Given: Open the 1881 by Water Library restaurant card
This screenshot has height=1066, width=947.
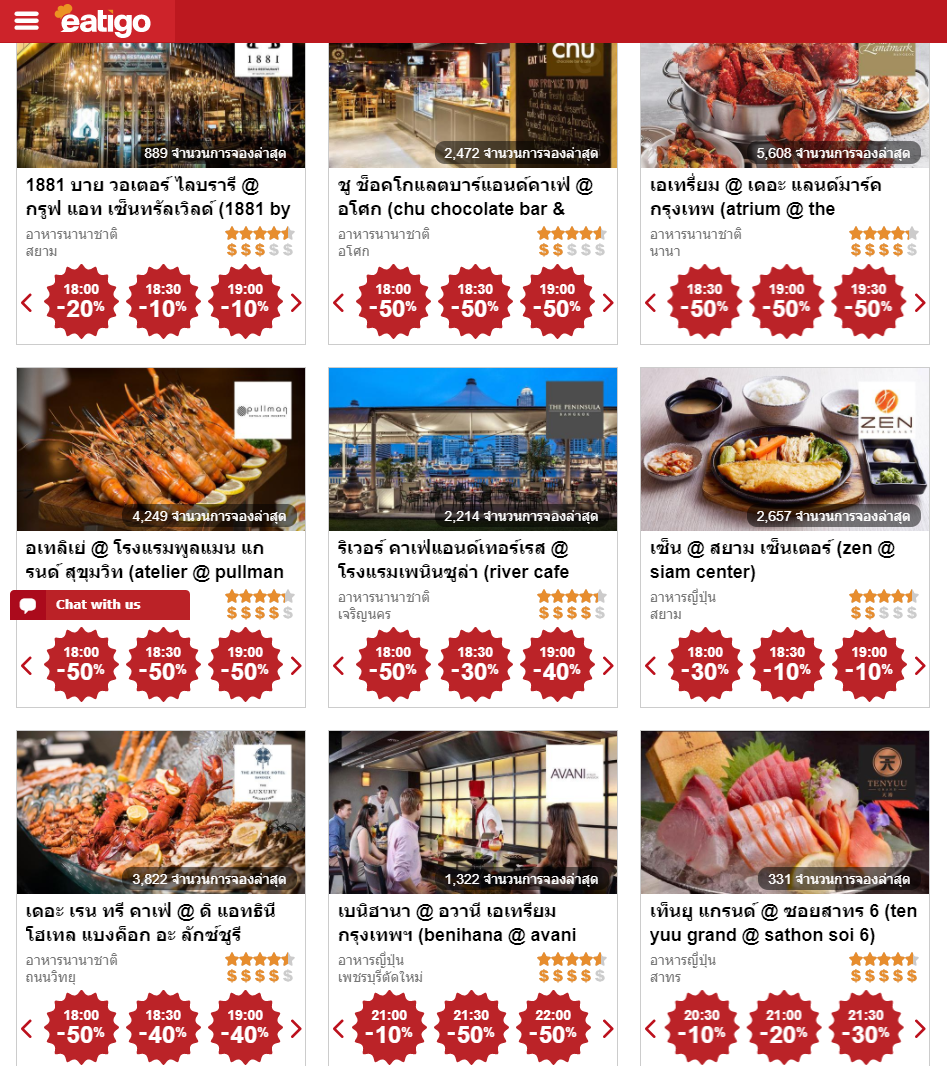Looking at the screenshot, I should point(158,197).
